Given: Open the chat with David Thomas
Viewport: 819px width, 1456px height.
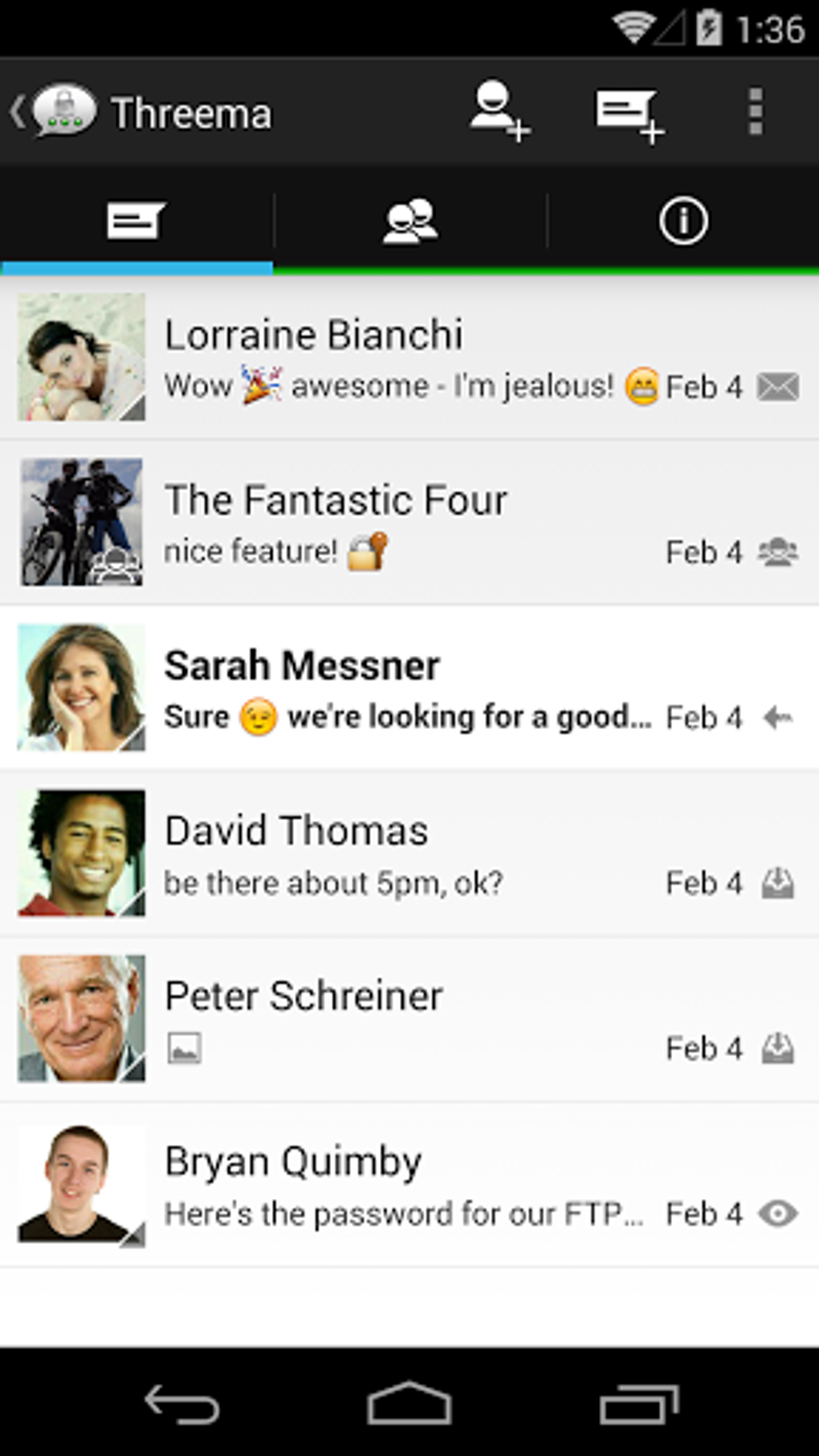Looking at the screenshot, I should click(409, 854).
